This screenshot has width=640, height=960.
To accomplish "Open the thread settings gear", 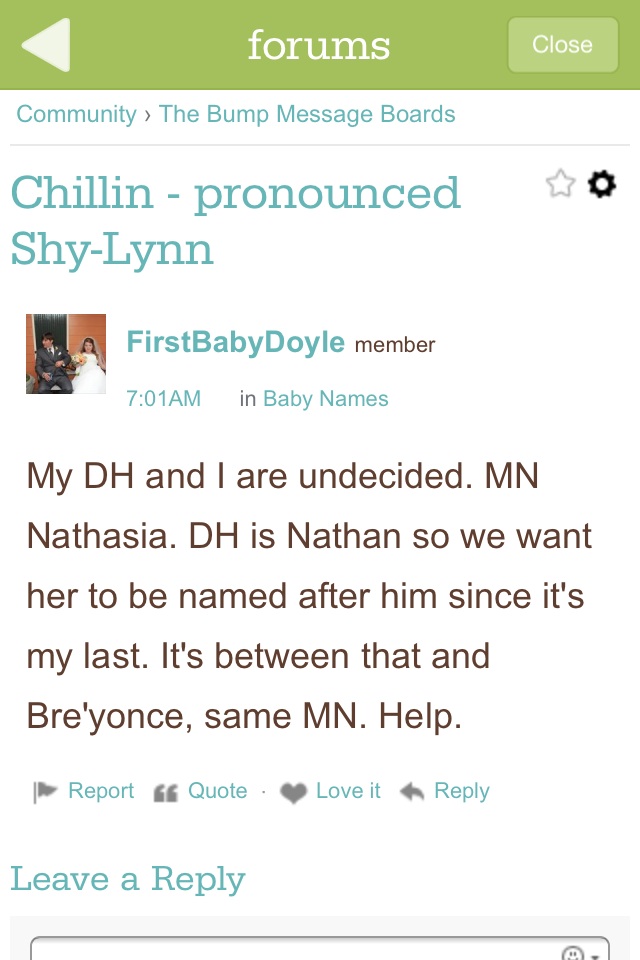I will tap(601, 184).
